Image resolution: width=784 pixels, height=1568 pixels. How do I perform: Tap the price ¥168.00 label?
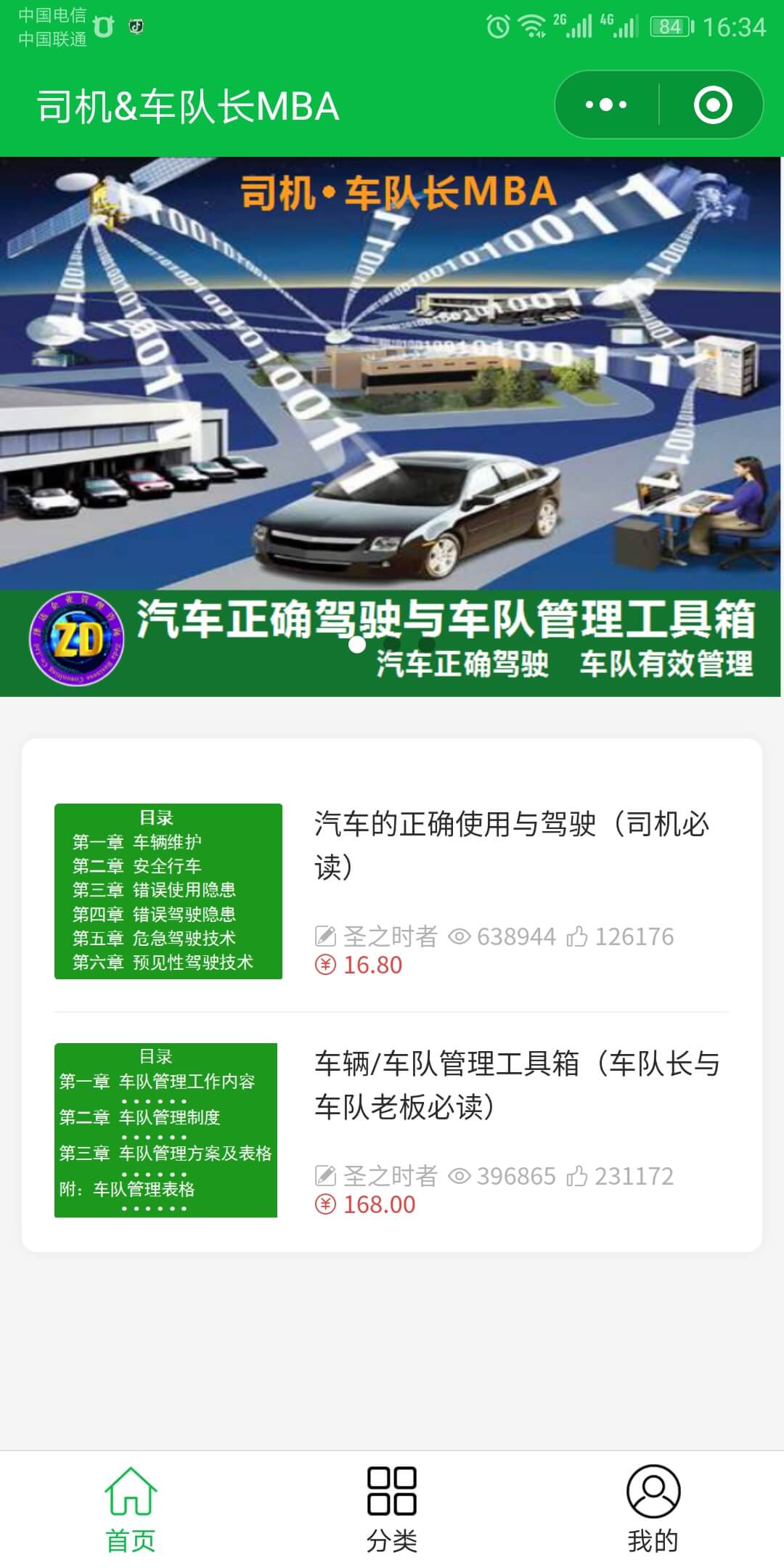(367, 1204)
